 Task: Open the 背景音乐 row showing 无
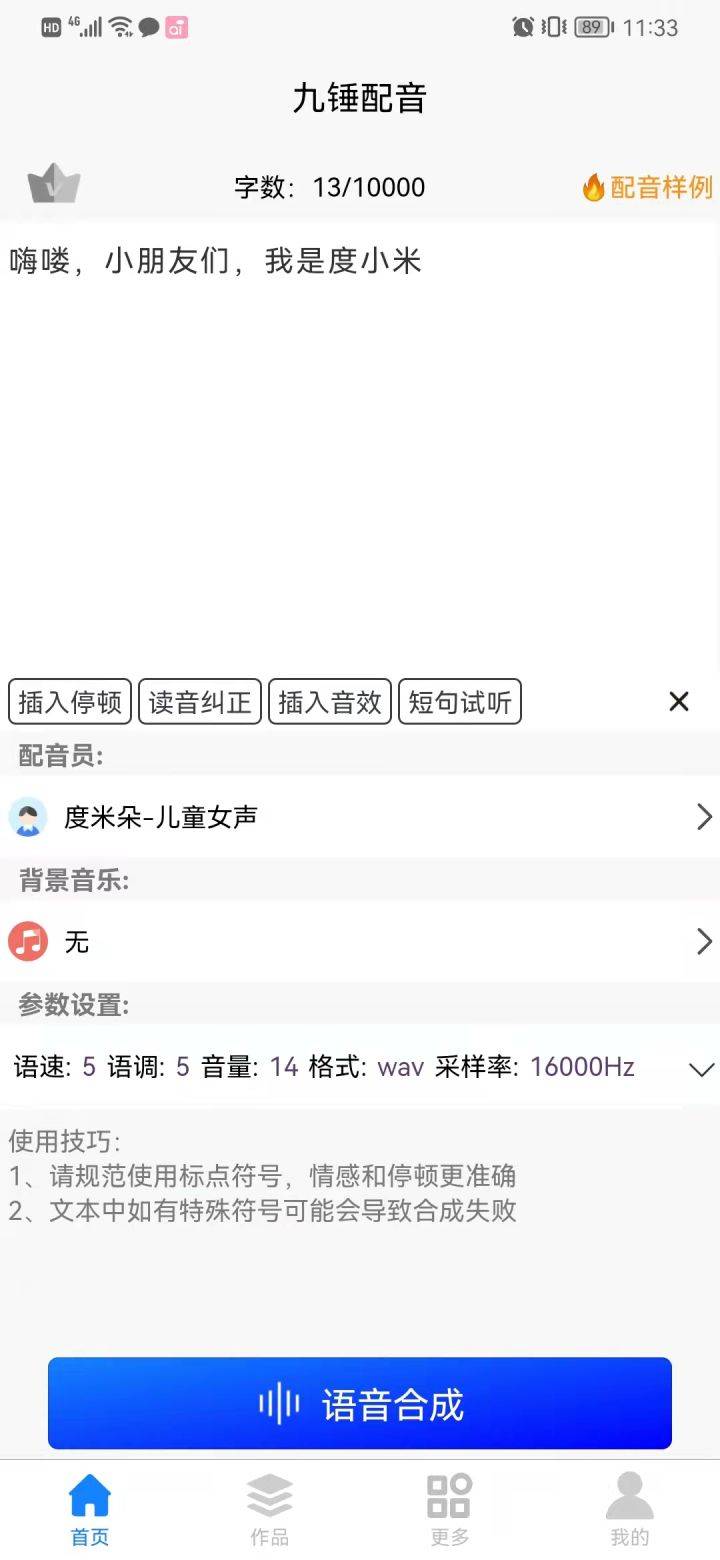pos(360,941)
